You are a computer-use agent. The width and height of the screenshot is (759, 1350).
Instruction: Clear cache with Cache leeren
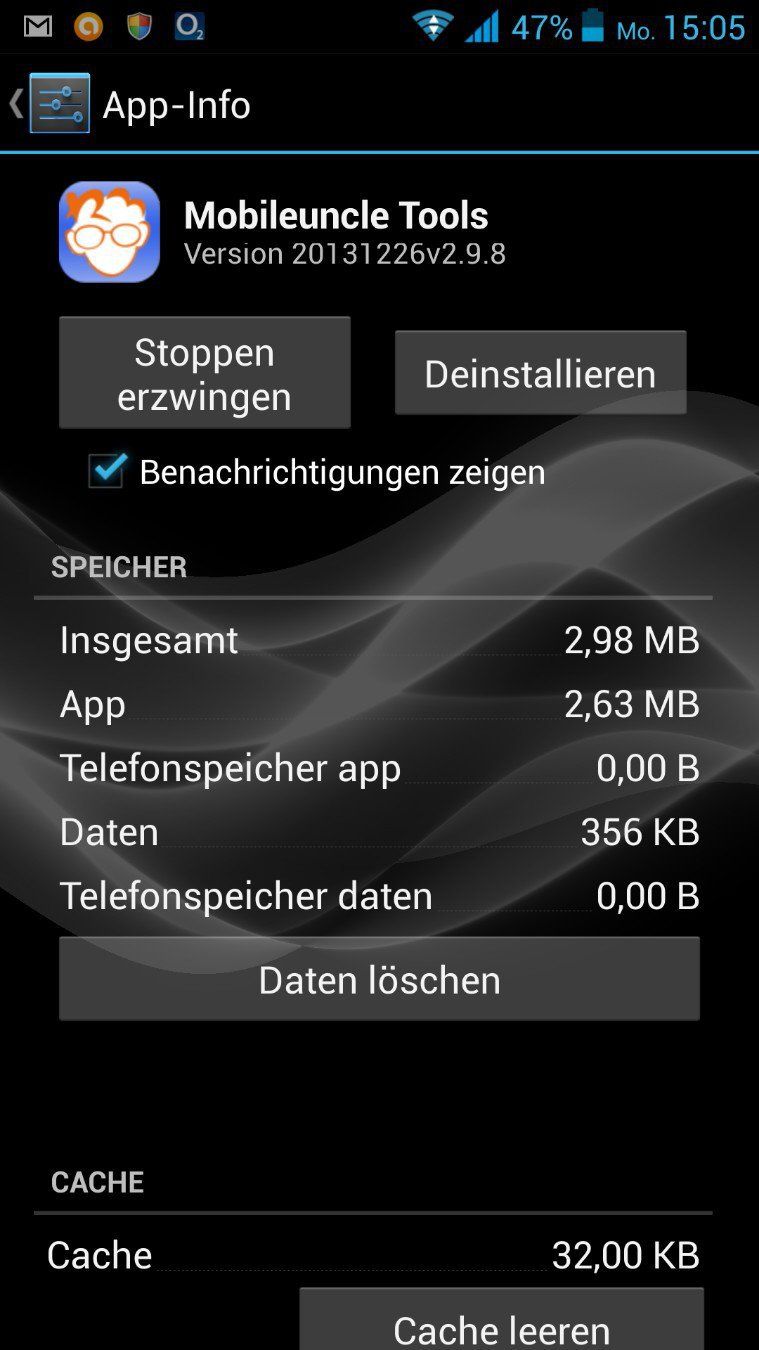[x=501, y=1325]
